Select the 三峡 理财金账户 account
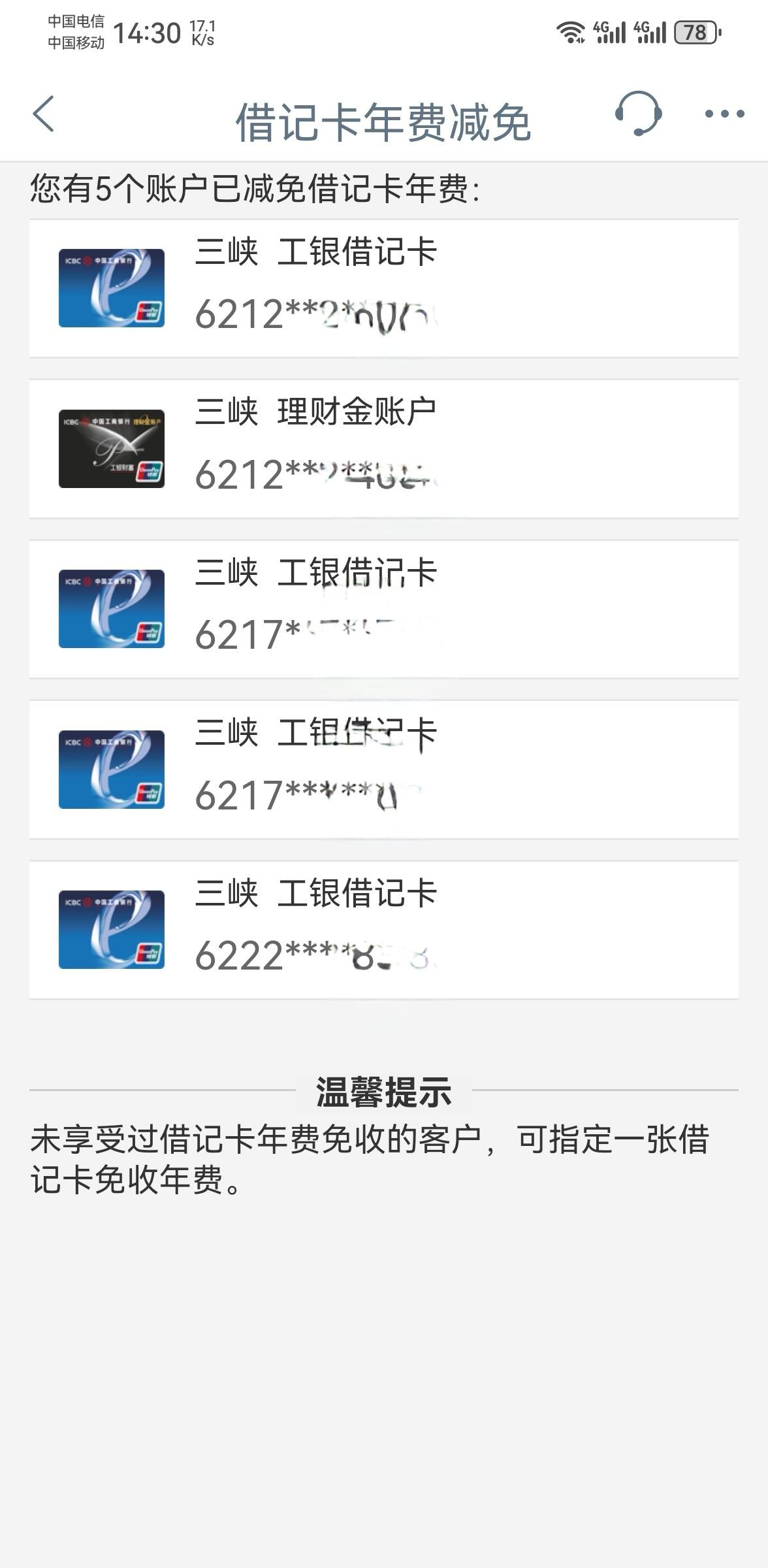The width and height of the screenshot is (768, 1568). [384, 448]
